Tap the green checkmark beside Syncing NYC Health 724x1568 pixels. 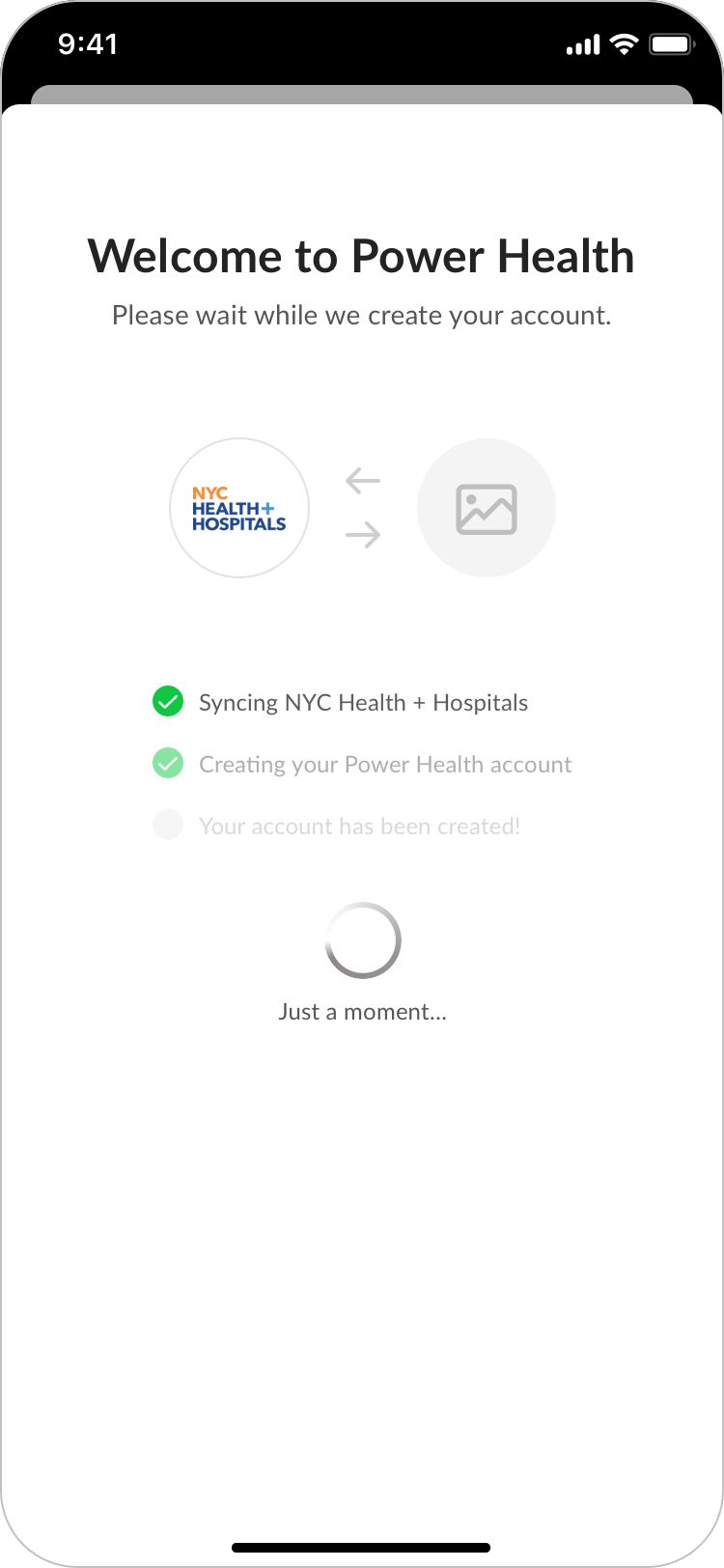tap(168, 702)
